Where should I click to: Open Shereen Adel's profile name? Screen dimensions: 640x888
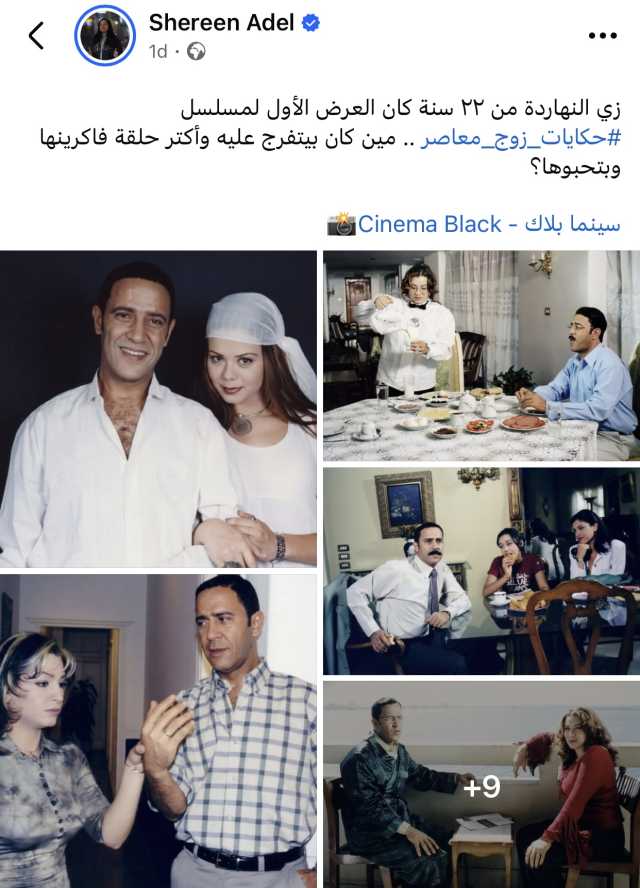click(221, 22)
